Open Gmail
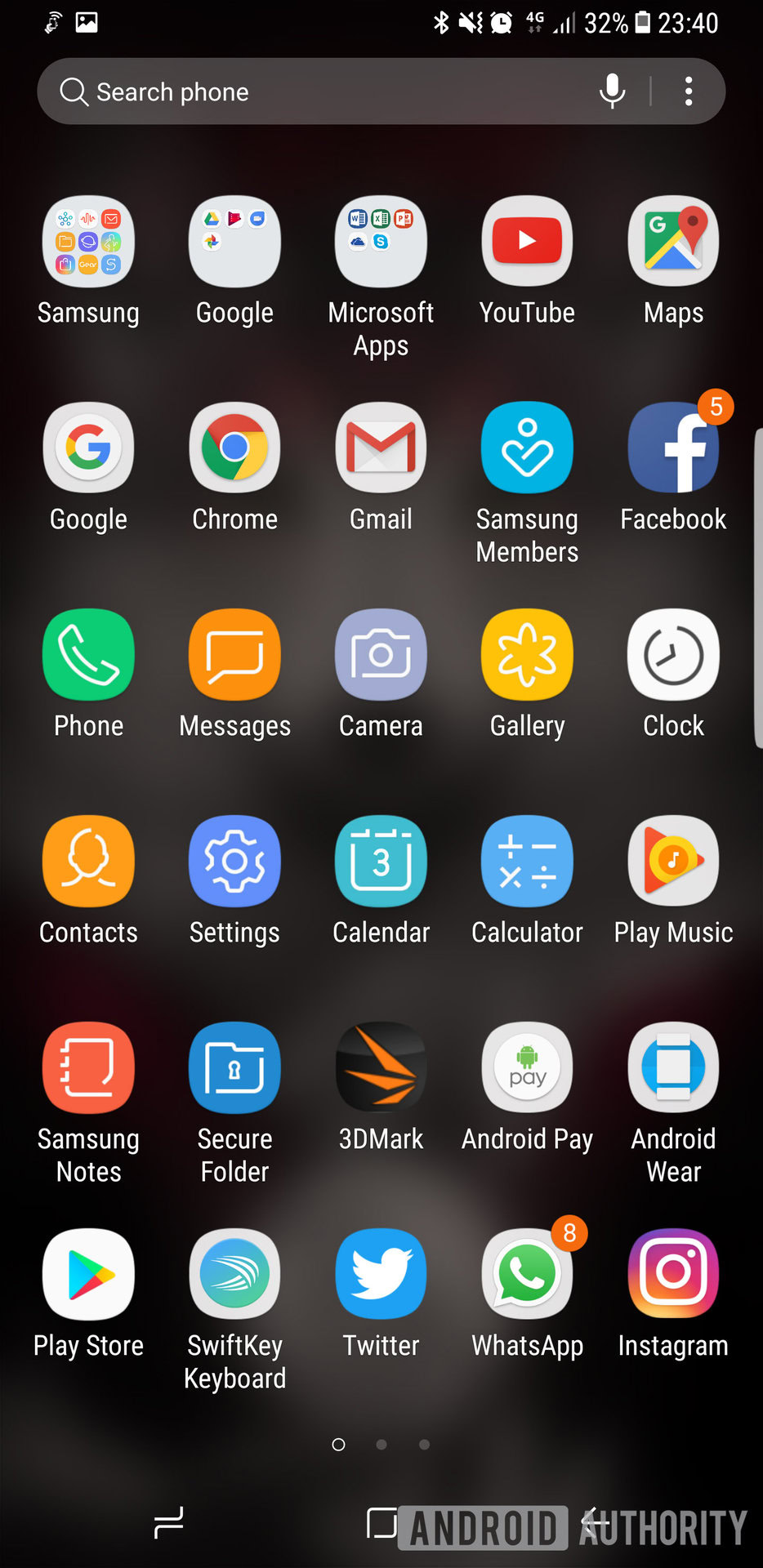 coord(381,448)
